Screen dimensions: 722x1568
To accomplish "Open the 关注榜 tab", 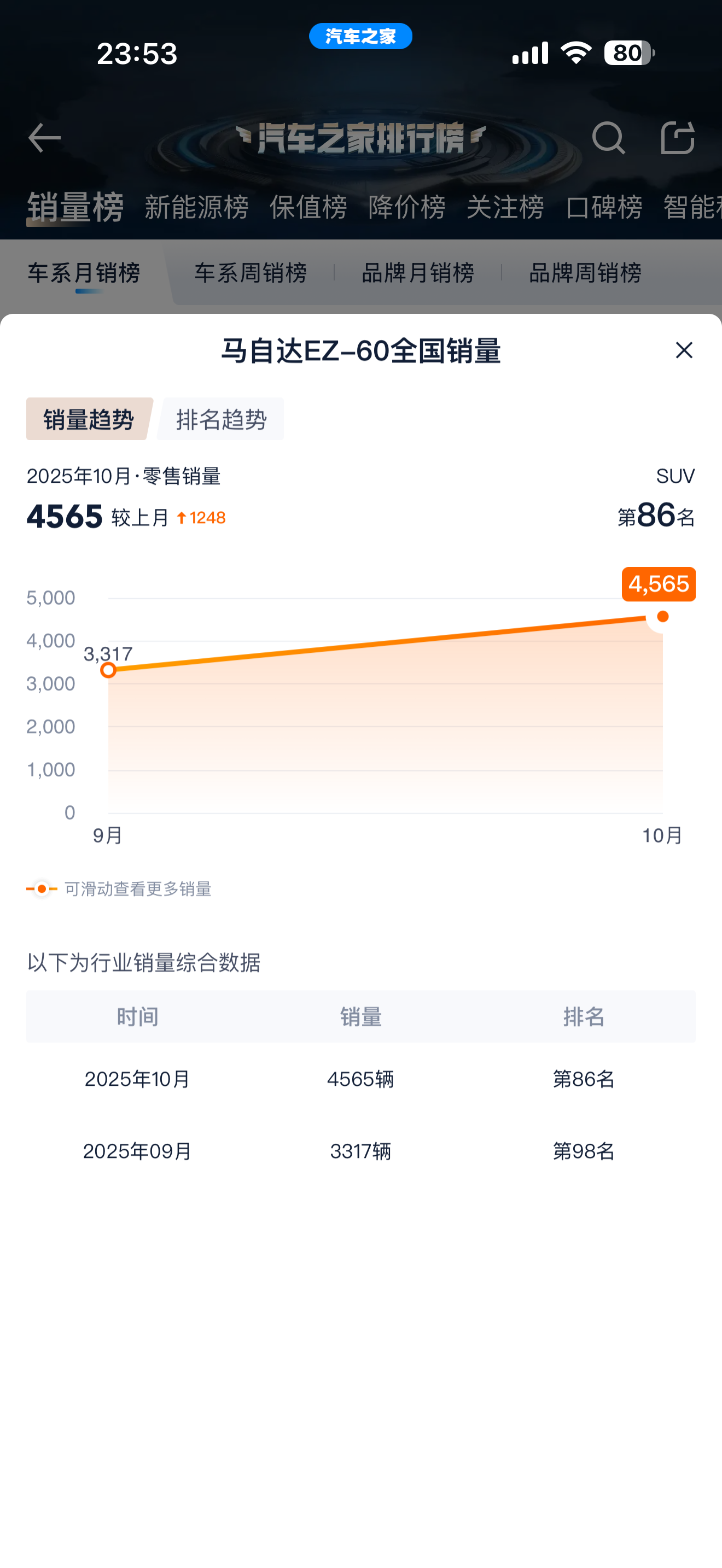I will 505,207.
